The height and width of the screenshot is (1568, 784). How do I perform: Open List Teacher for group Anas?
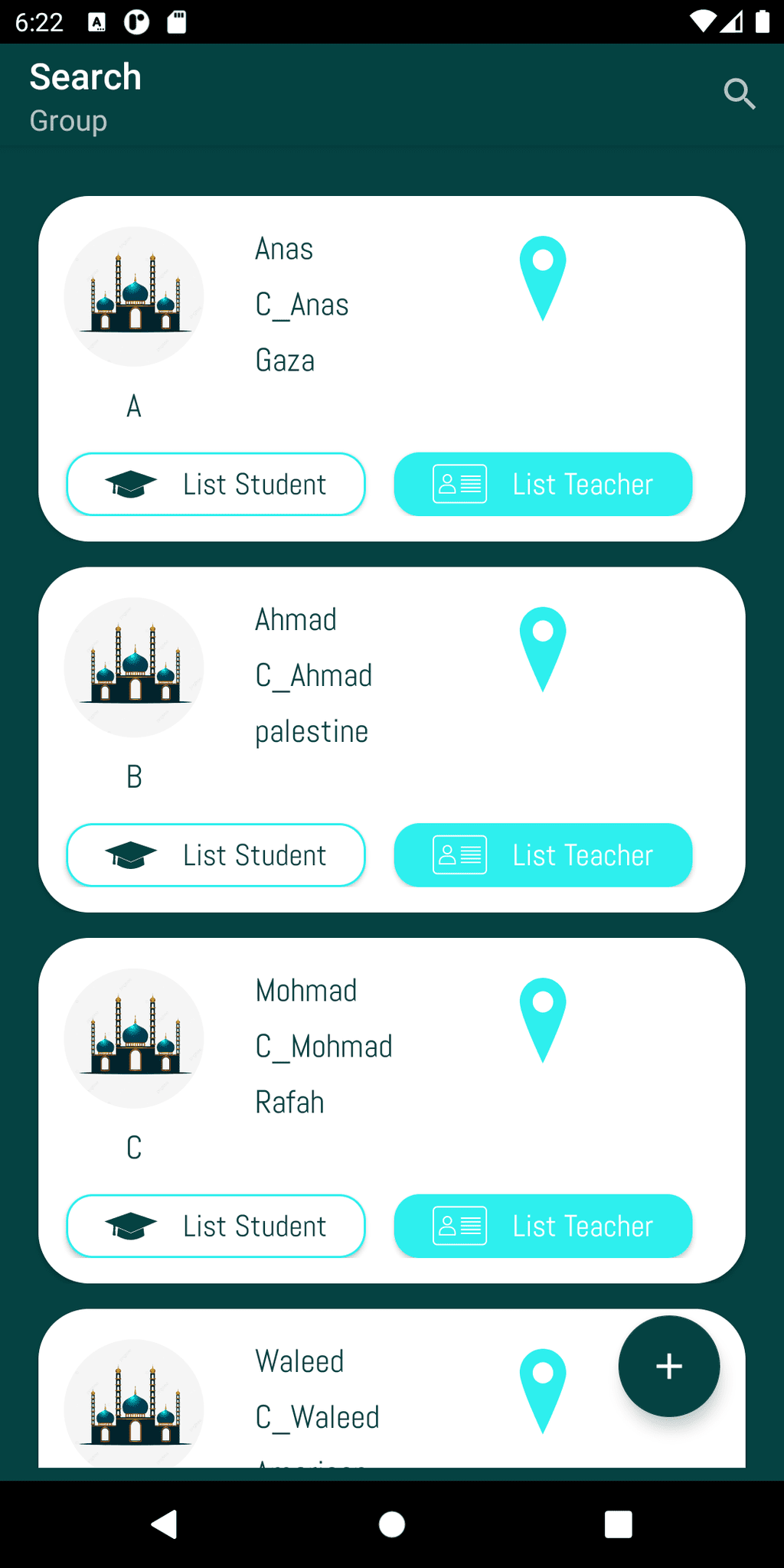click(x=543, y=484)
